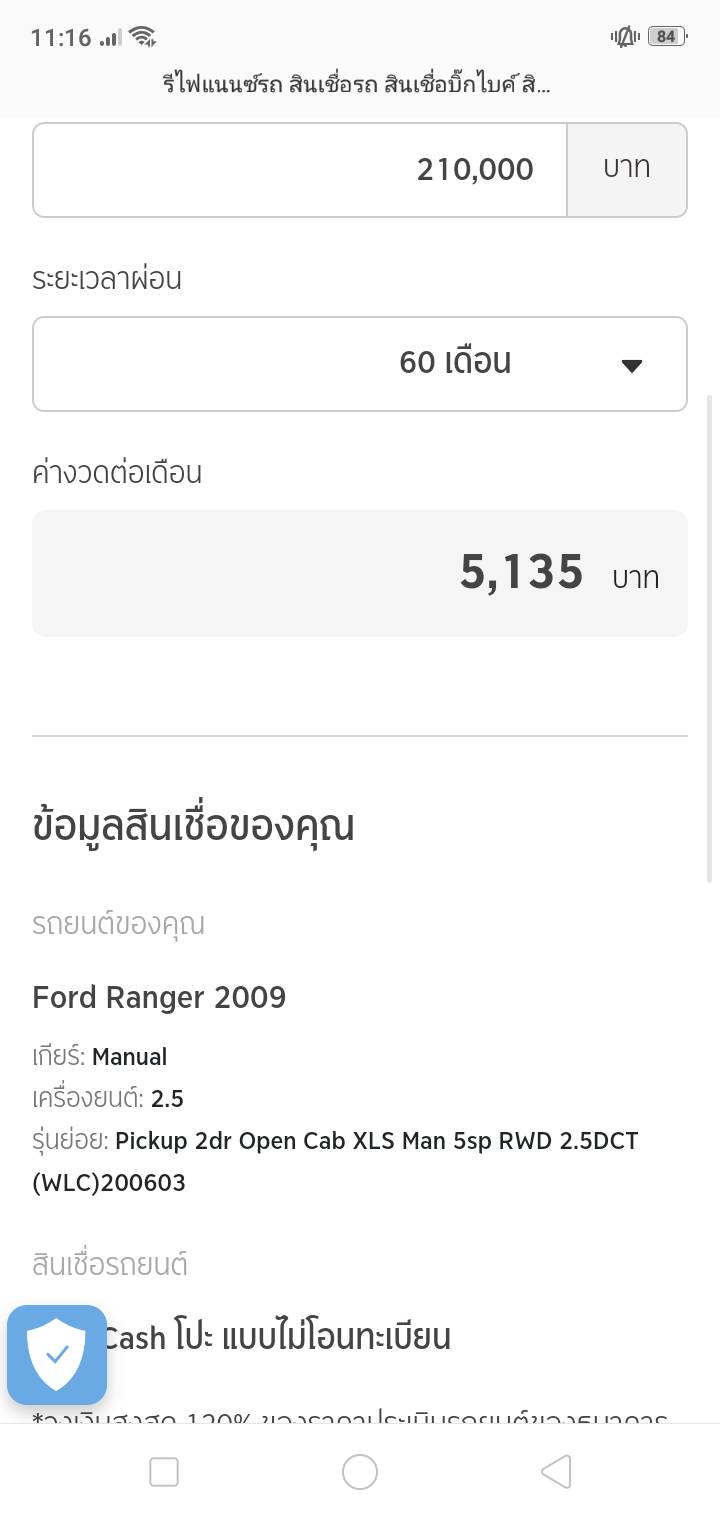The width and height of the screenshot is (720, 1520).
Task: Open the 60 เดือน installment period dropdown
Action: tap(360, 364)
